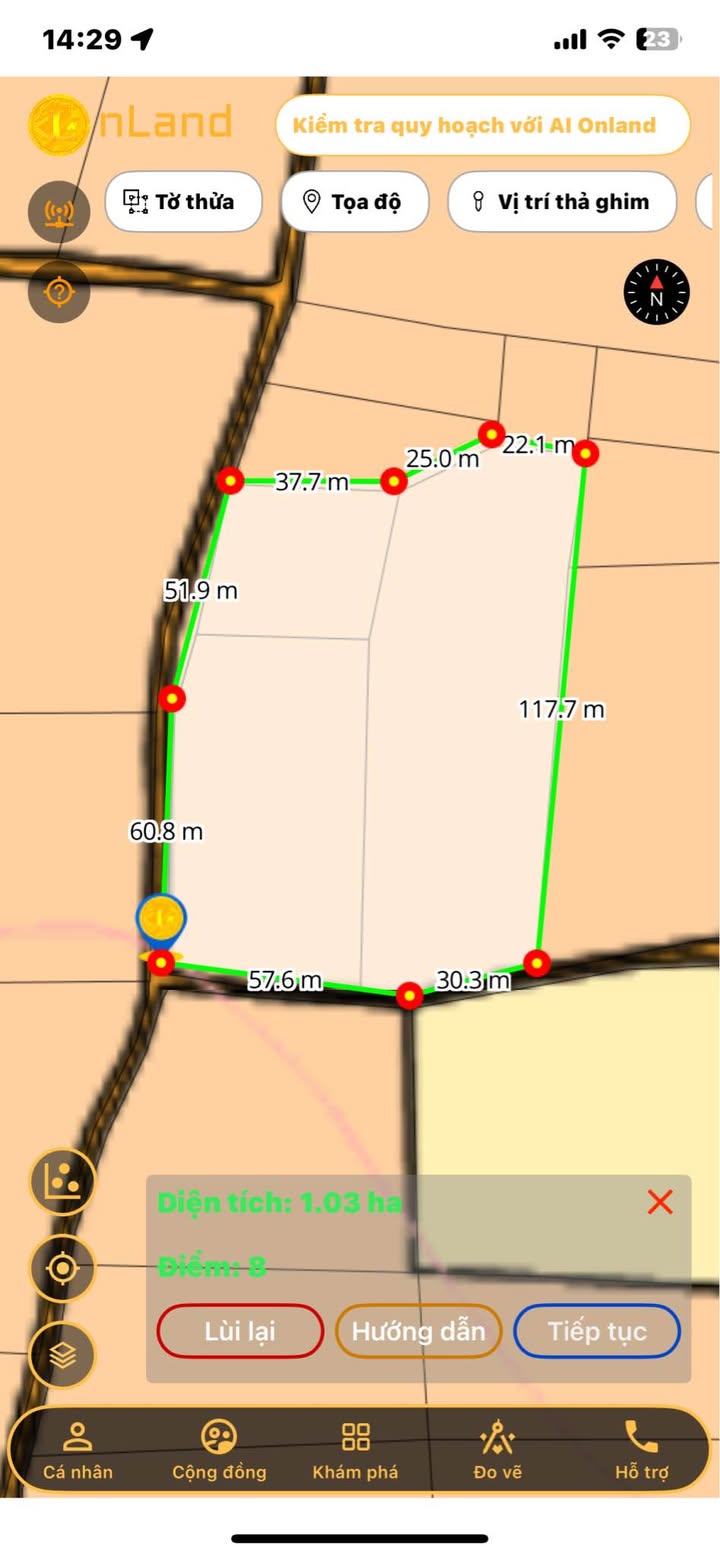Open the points chart icon
The width and height of the screenshot is (720, 1557).
[63, 1181]
